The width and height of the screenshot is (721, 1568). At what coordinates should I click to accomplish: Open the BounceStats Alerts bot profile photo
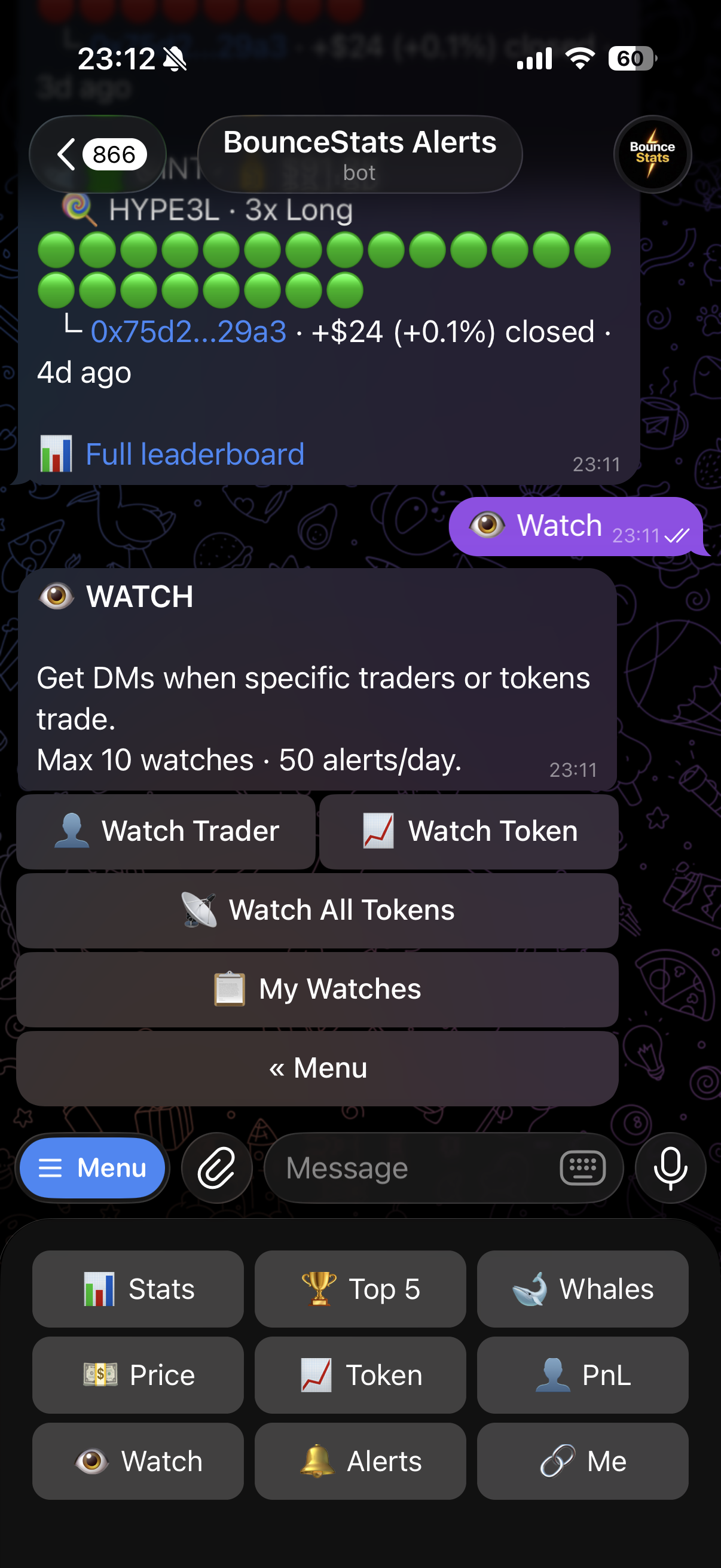tap(651, 154)
